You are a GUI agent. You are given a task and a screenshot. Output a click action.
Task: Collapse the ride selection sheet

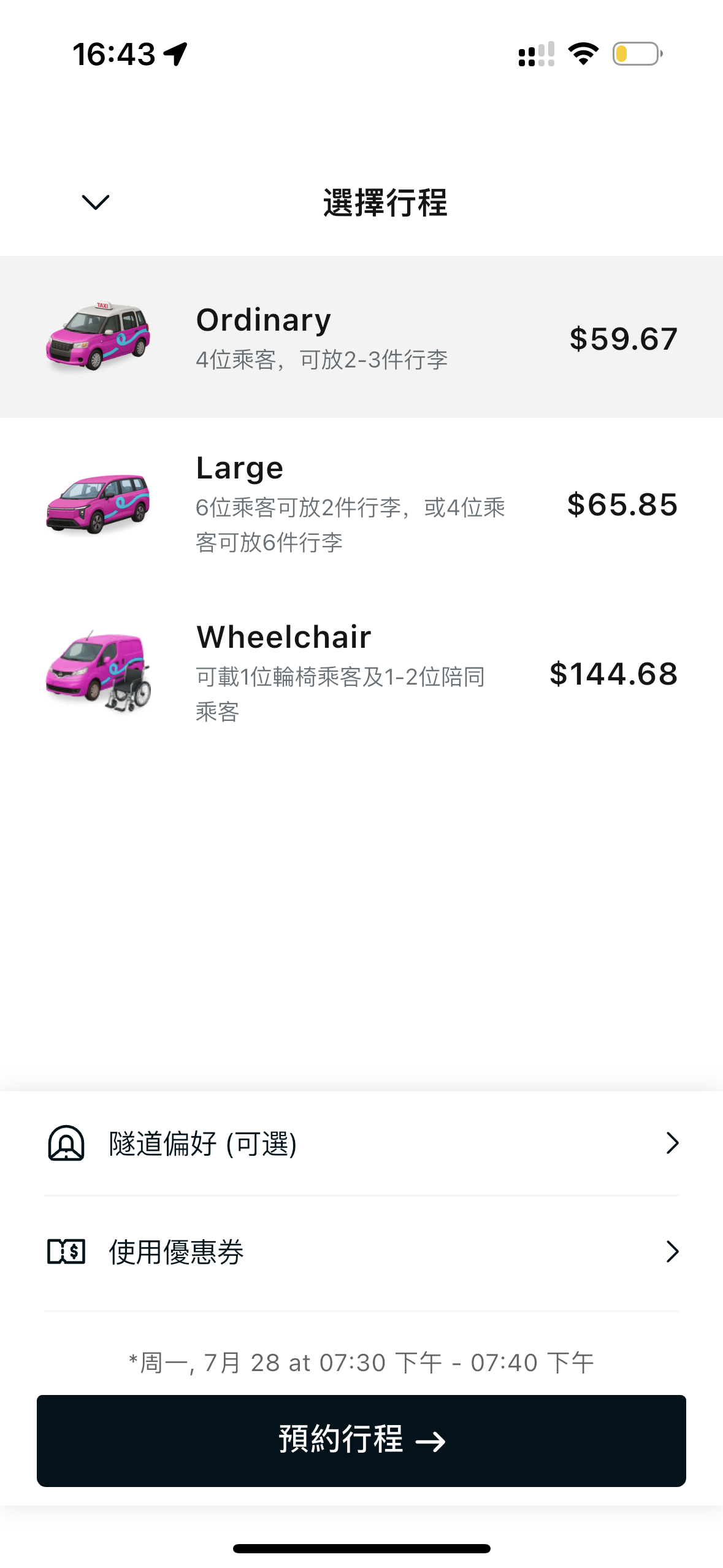(96, 202)
